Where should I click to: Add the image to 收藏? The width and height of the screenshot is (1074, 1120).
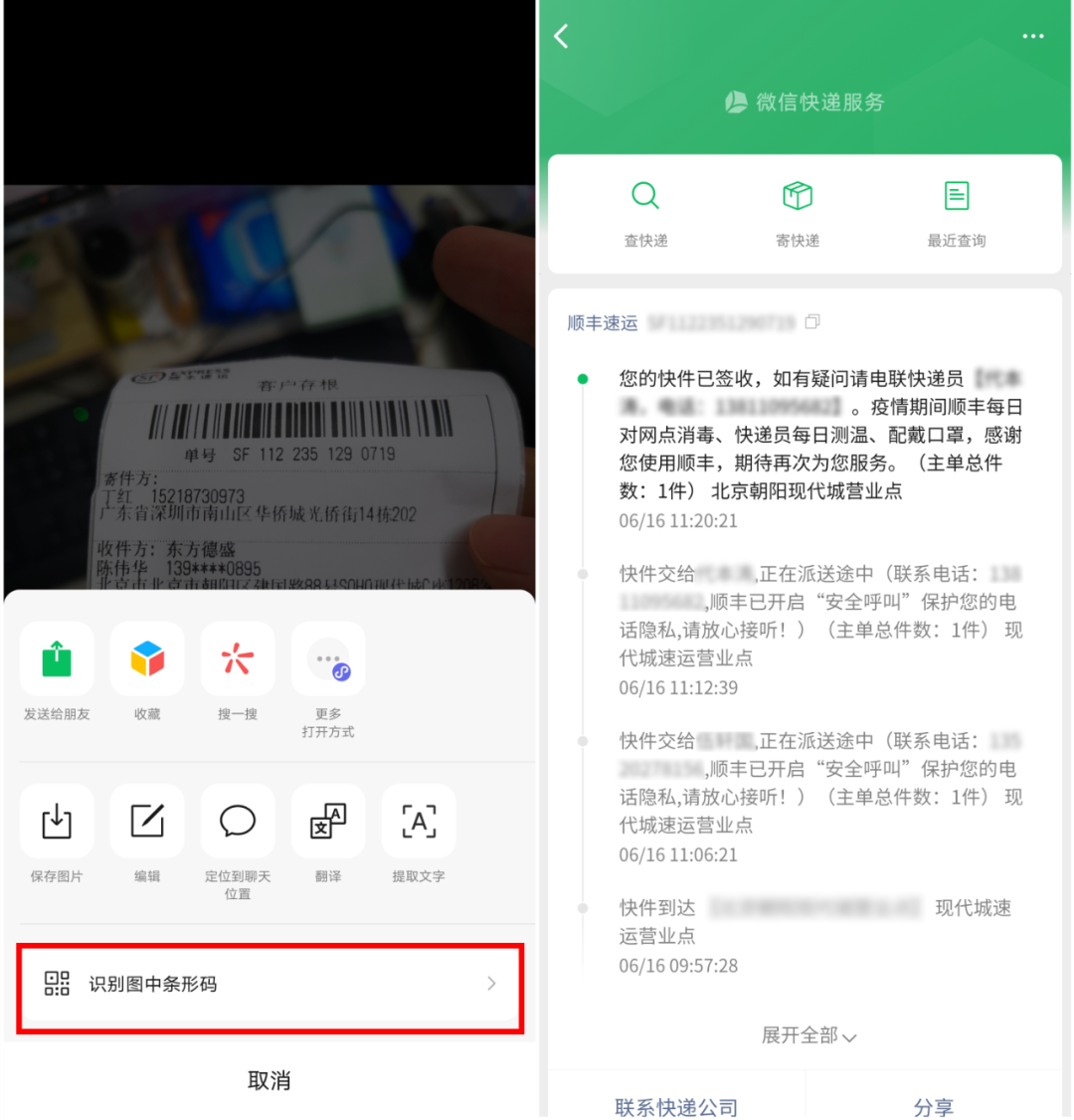pos(147,660)
